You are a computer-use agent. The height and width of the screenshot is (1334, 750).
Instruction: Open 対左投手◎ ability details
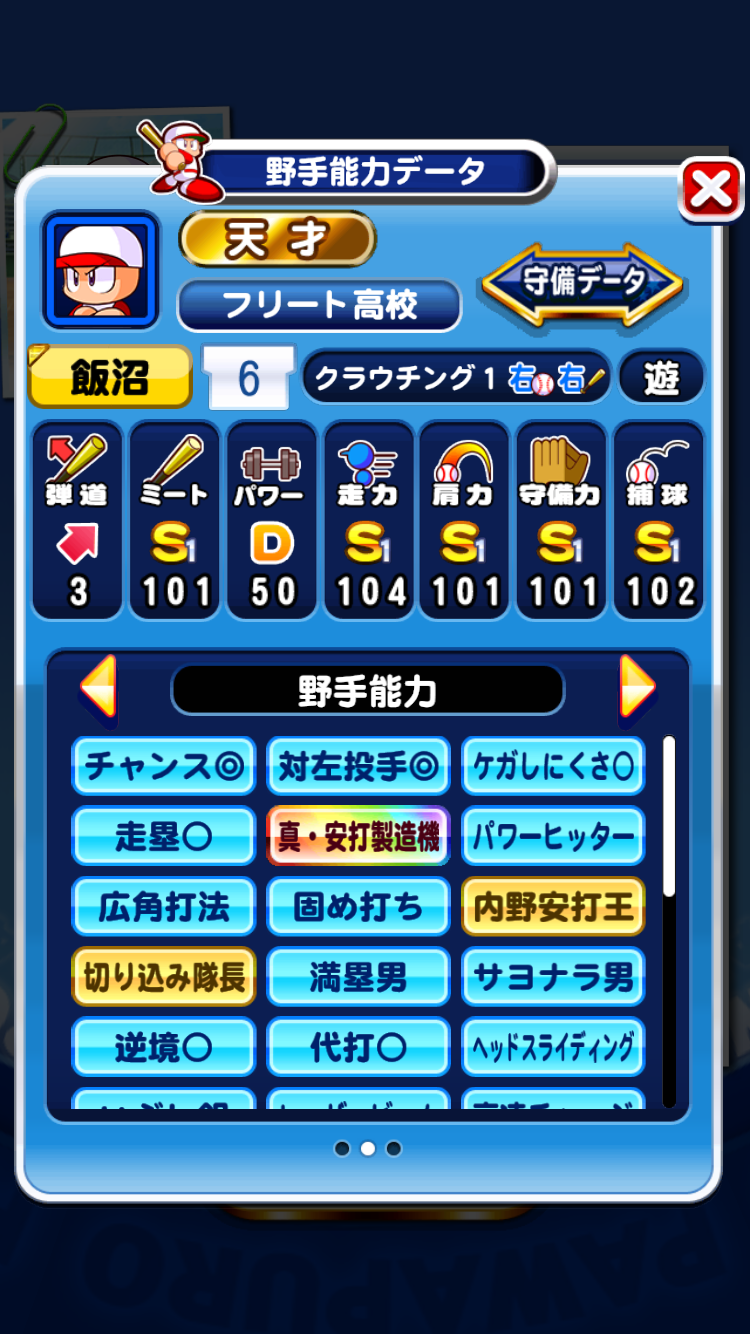[x=358, y=767]
